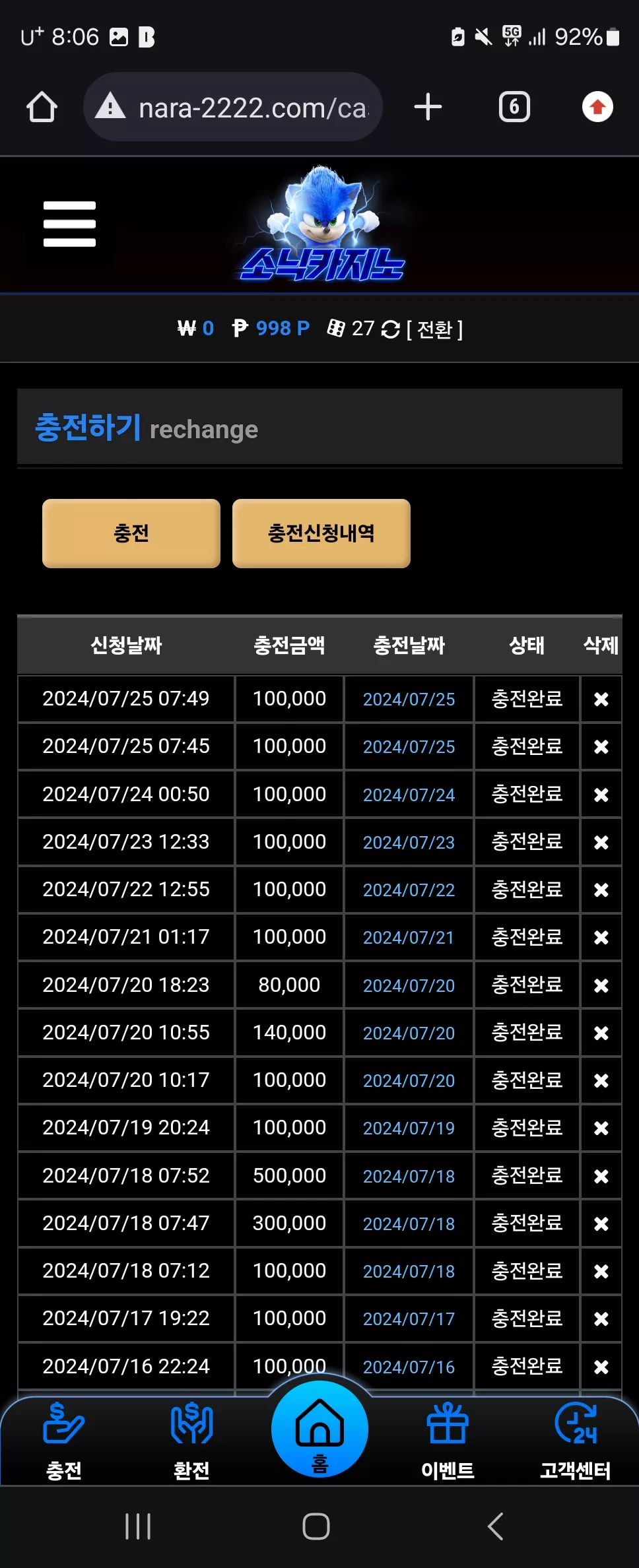Open the hamburger menu
The height and width of the screenshot is (1568, 639).
tap(69, 224)
